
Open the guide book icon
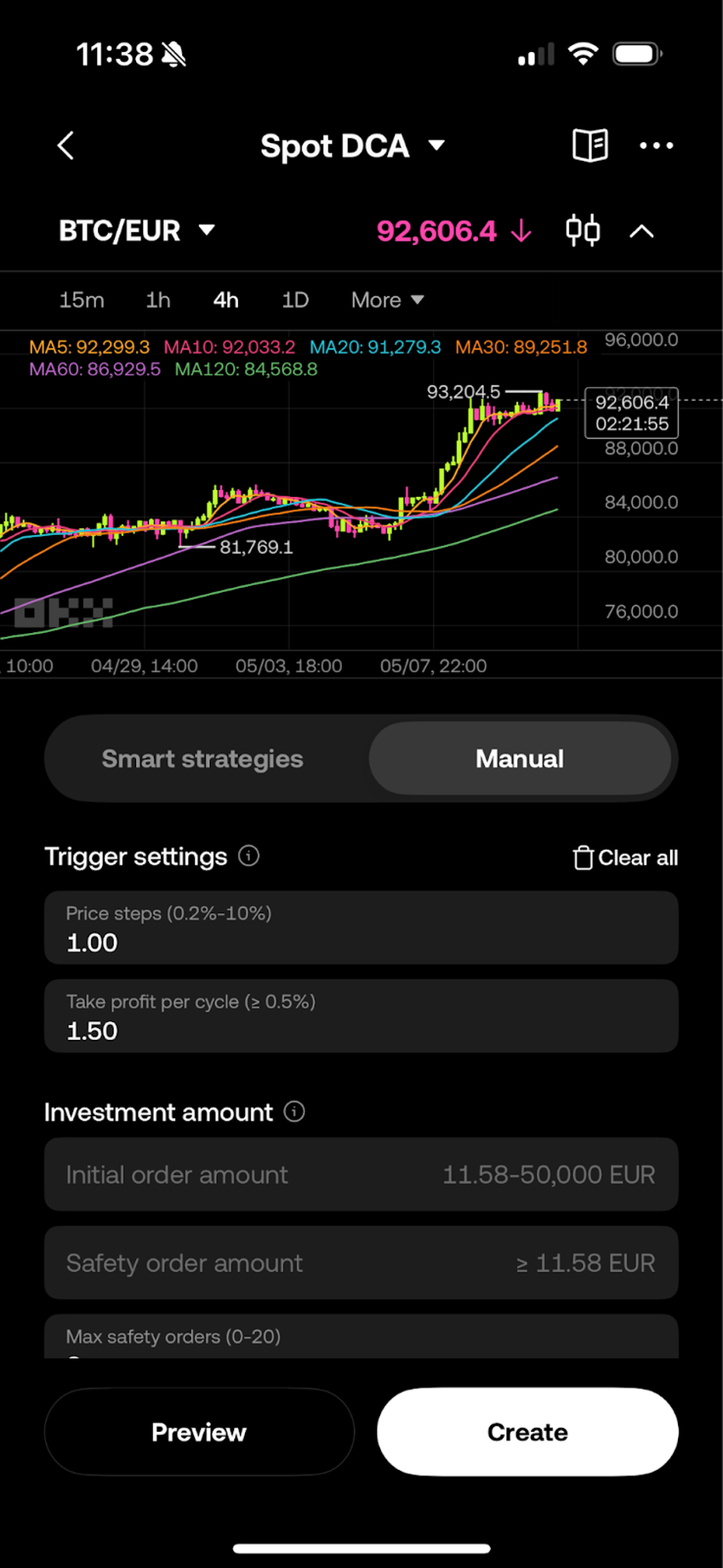click(x=589, y=145)
